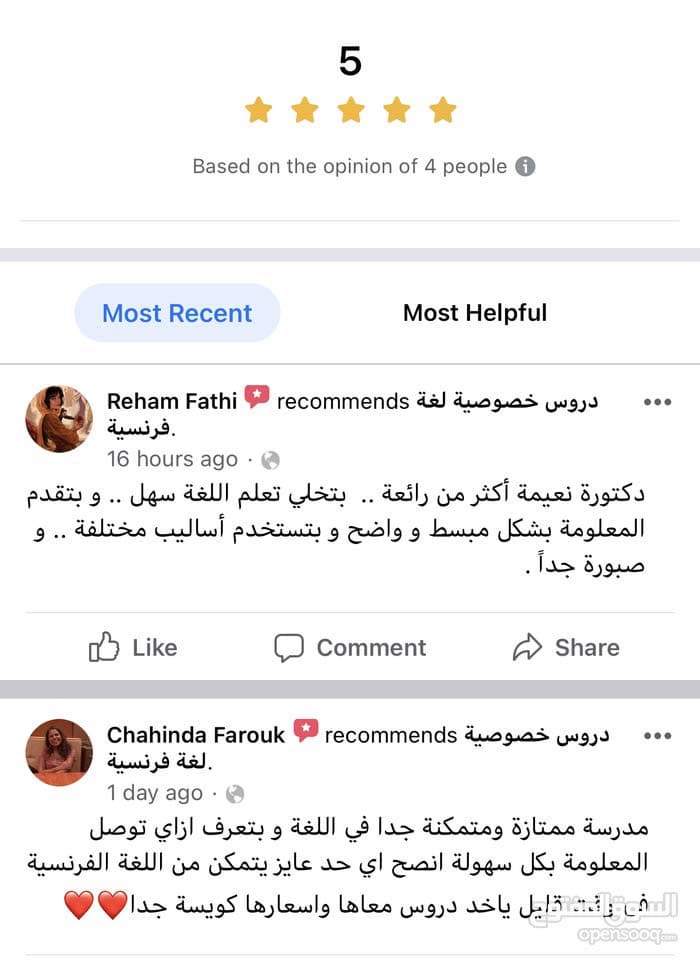The height and width of the screenshot is (967, 700).
Task: Switch to the Most Helpful tab
Action: (x=474, y=313)
